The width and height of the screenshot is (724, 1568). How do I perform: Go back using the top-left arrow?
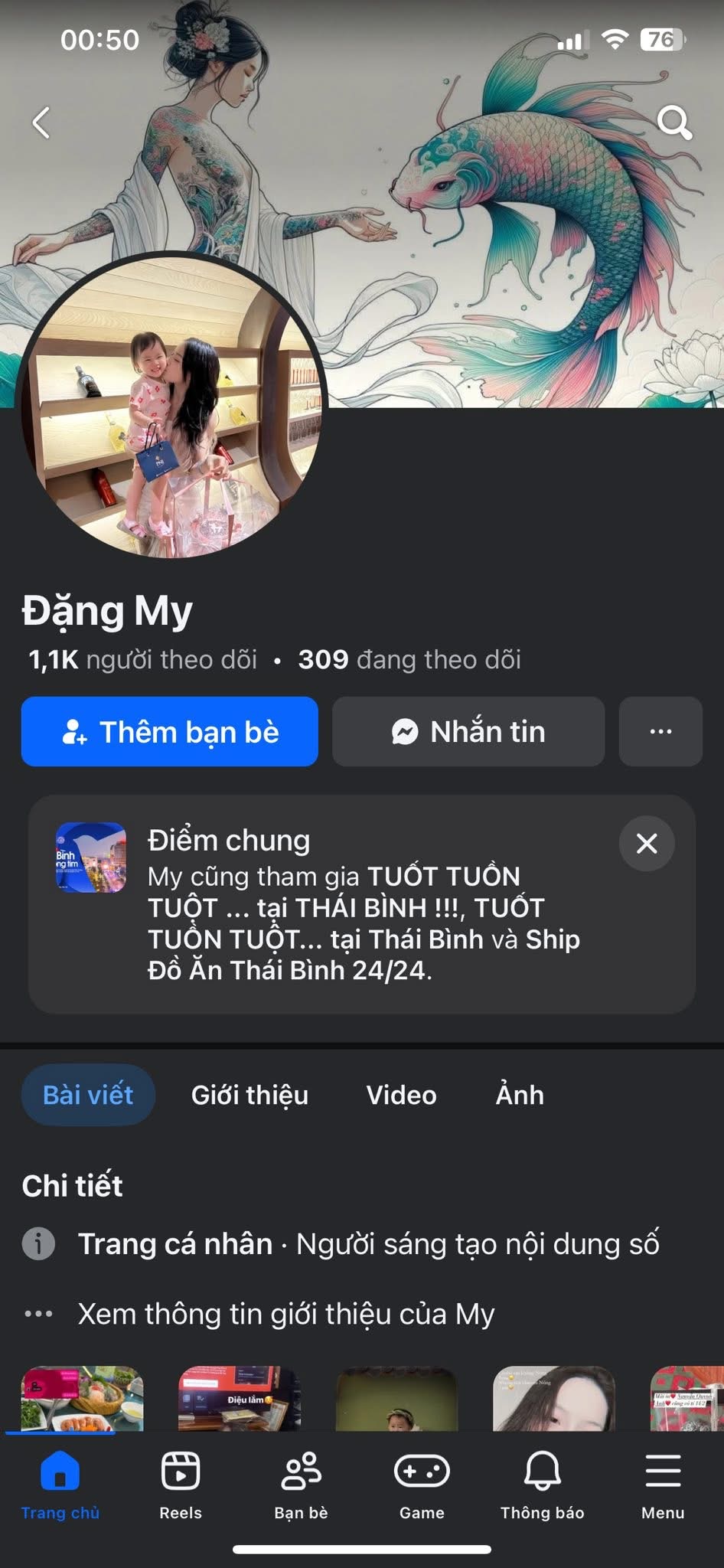click(x=41, y=122)
